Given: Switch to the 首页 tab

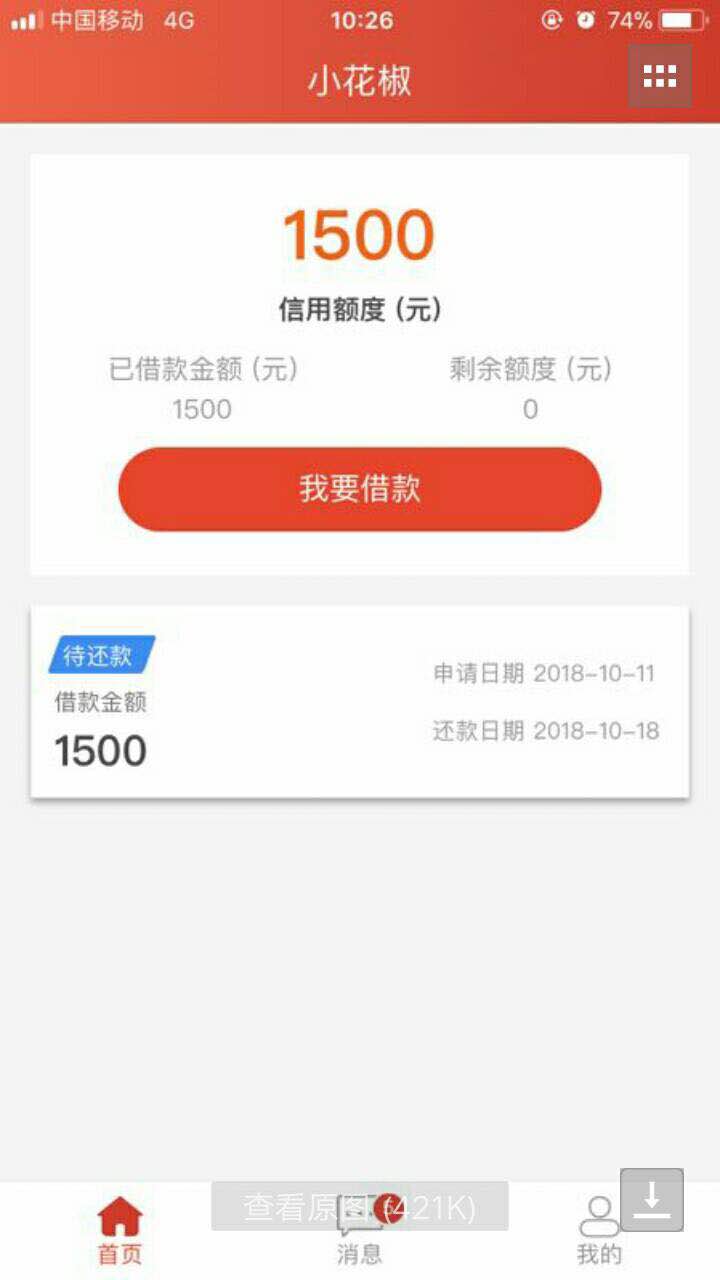Looking at the screenshot, I should tap(120, 1231).
